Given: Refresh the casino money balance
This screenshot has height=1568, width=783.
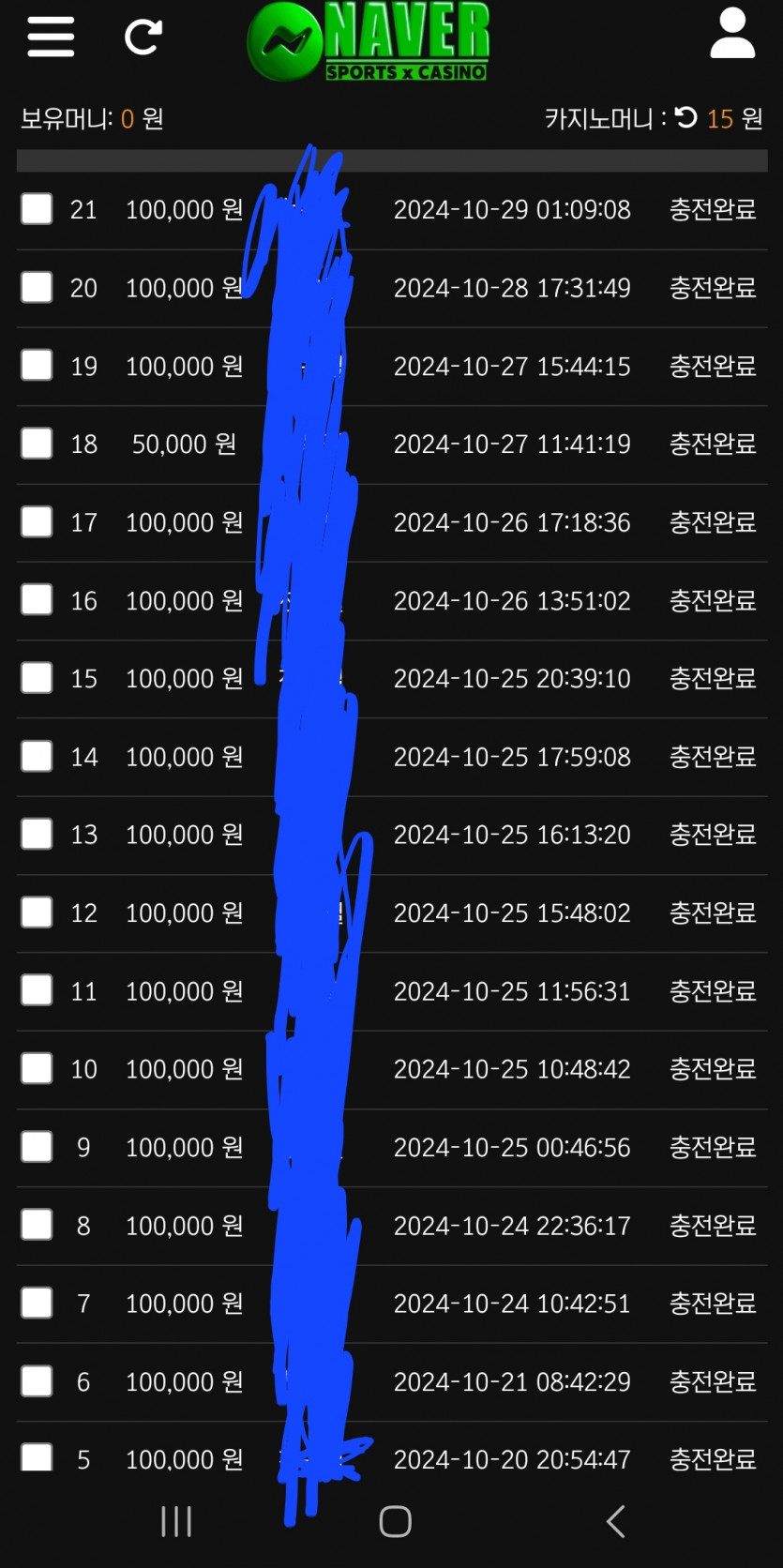Looking at the screenshot, I should (686, 117).
